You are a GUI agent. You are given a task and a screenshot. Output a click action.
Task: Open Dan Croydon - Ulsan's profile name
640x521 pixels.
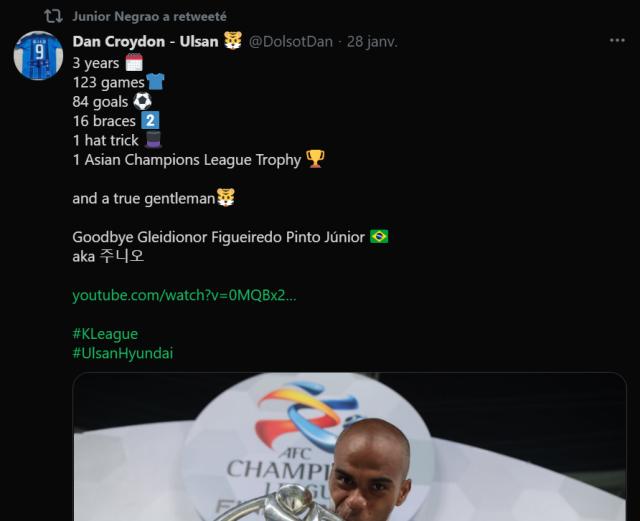point(146,41)
